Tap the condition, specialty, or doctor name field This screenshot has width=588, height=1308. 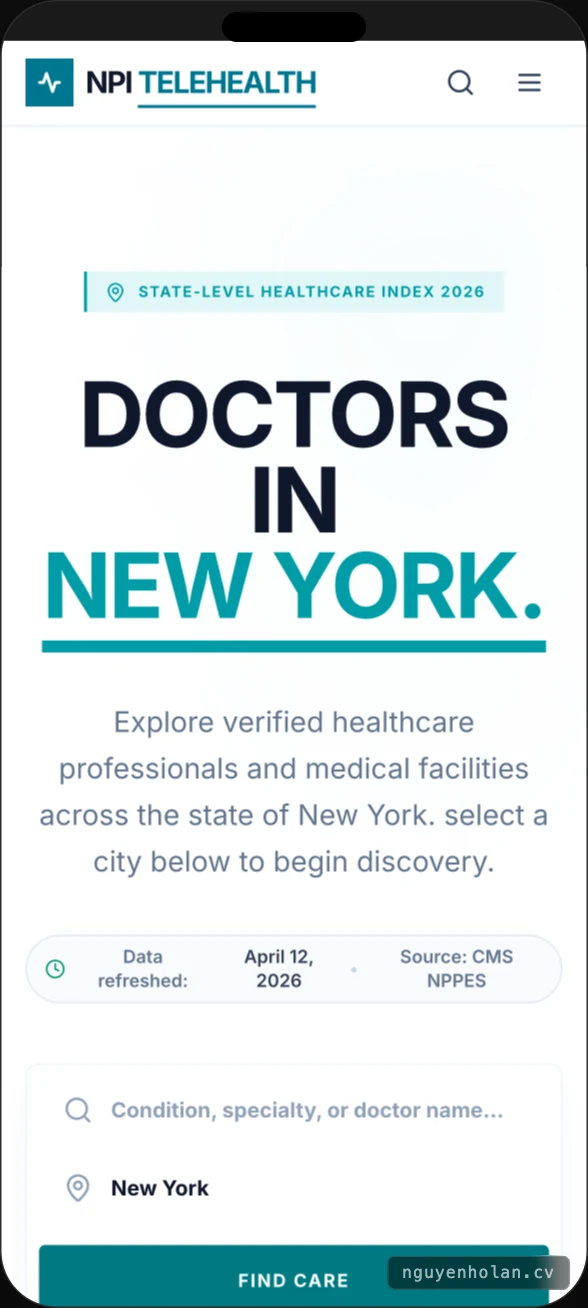click(294, 1110)
